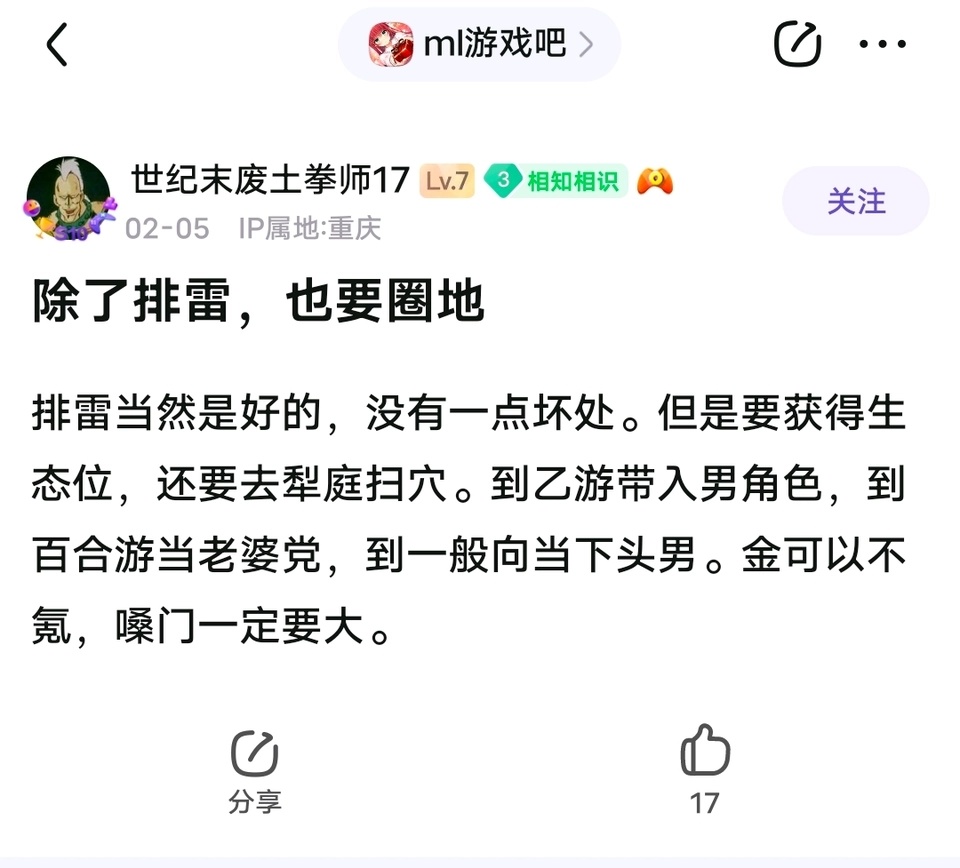The width and height of the screenshot is (960, 868).
Task: Open the three-dot overflow menu
Action: coord(883,45)
